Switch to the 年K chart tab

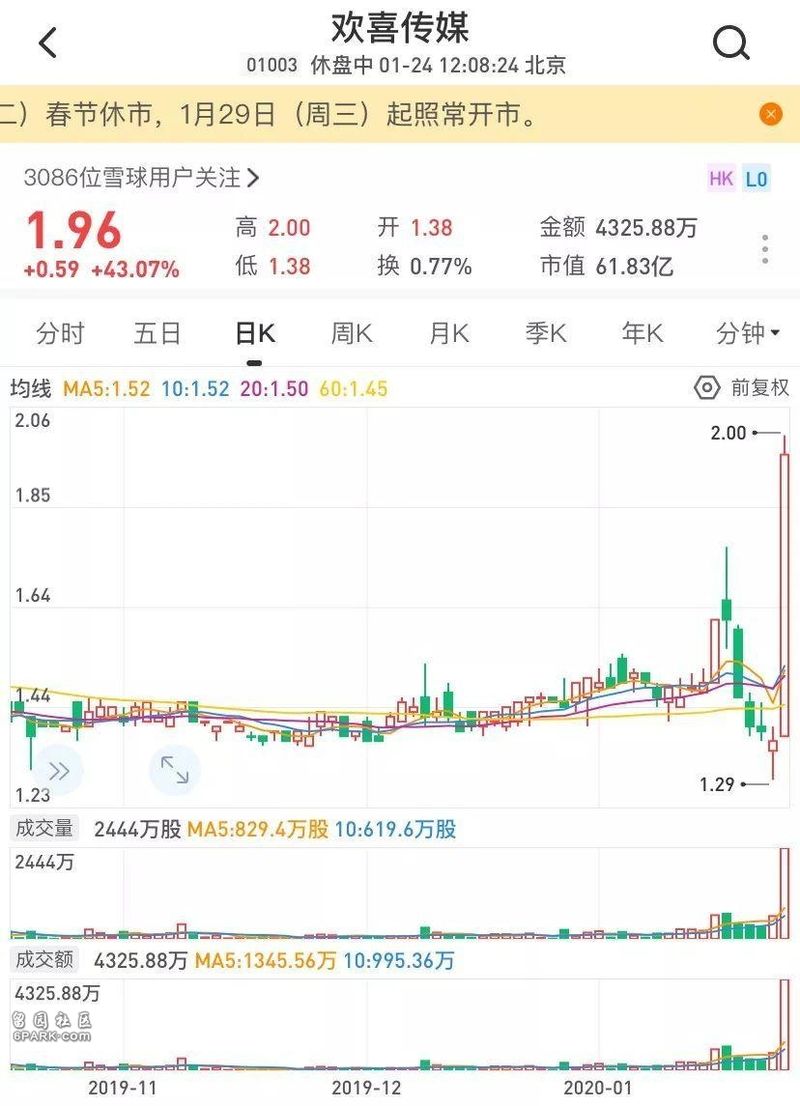pyautogui.click(x=643, y=334)
